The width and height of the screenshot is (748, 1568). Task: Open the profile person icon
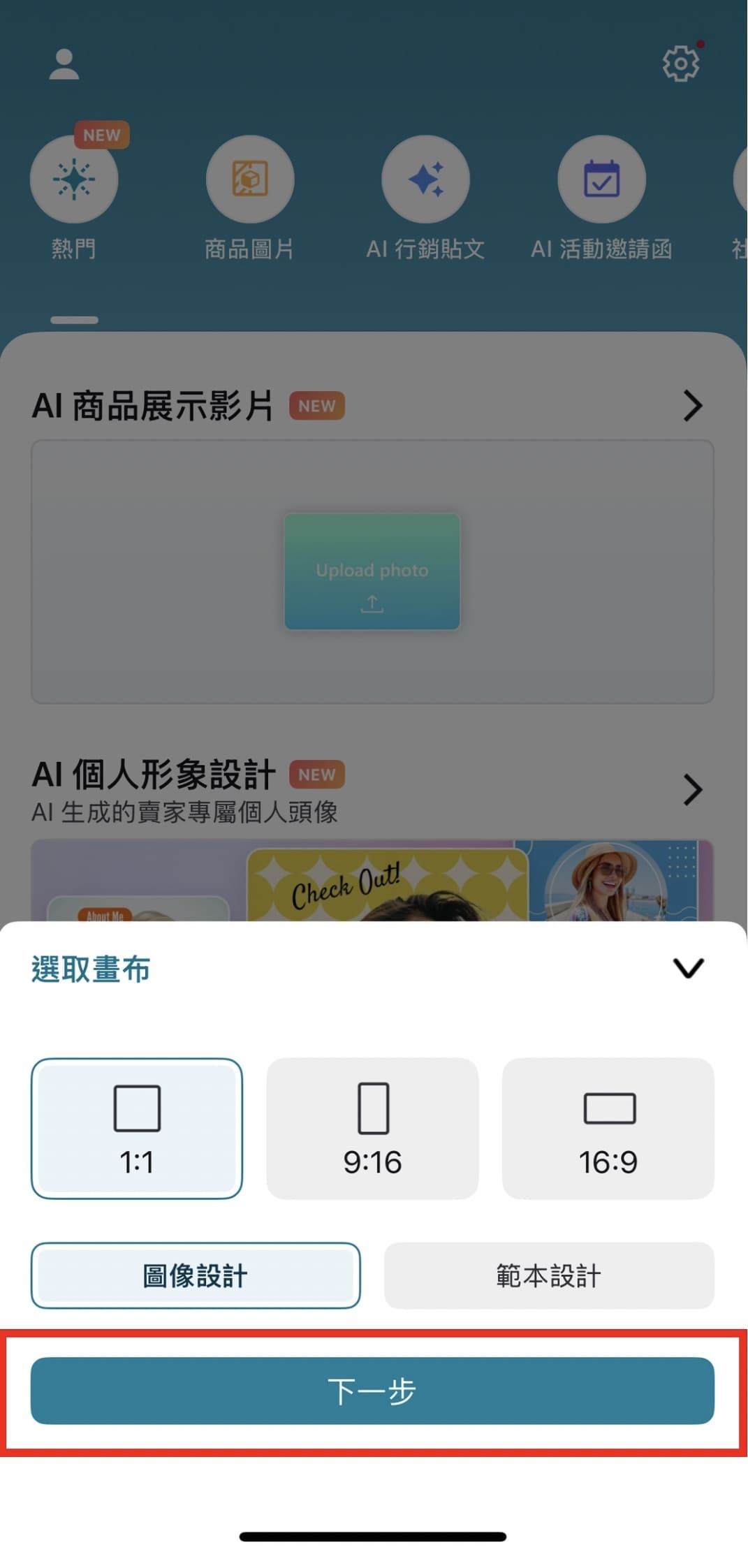64,63
